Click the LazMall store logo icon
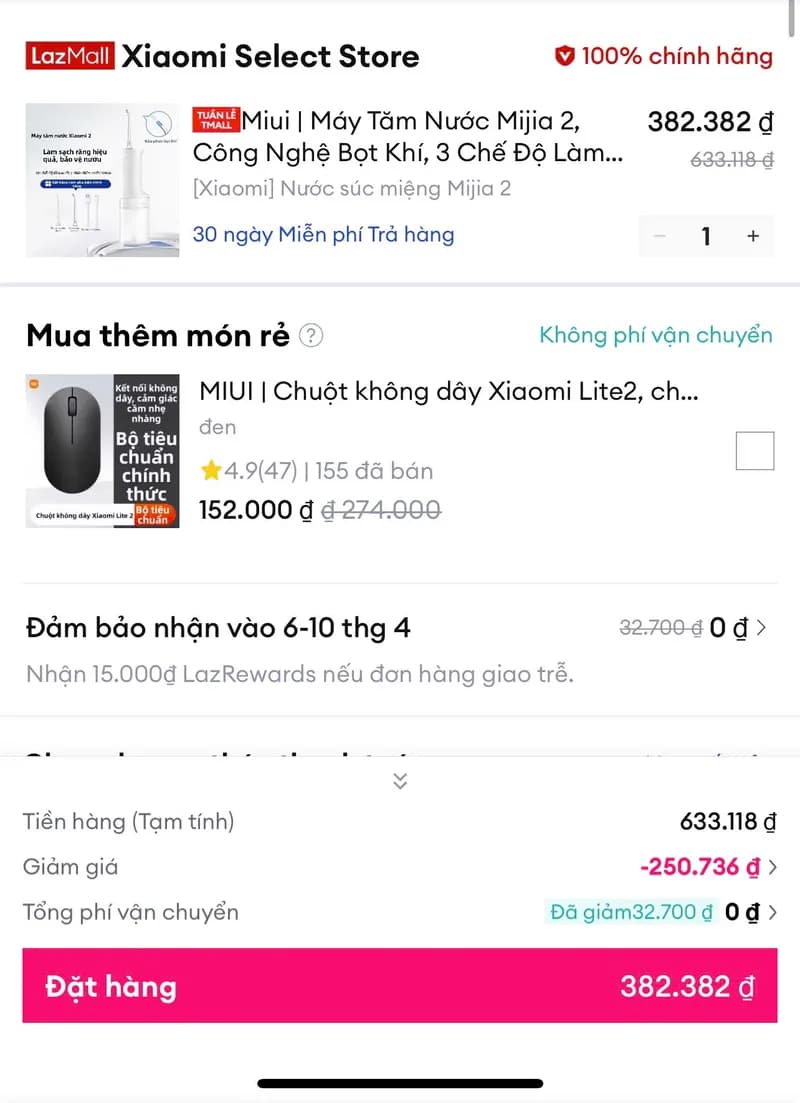 click(68, 57)
